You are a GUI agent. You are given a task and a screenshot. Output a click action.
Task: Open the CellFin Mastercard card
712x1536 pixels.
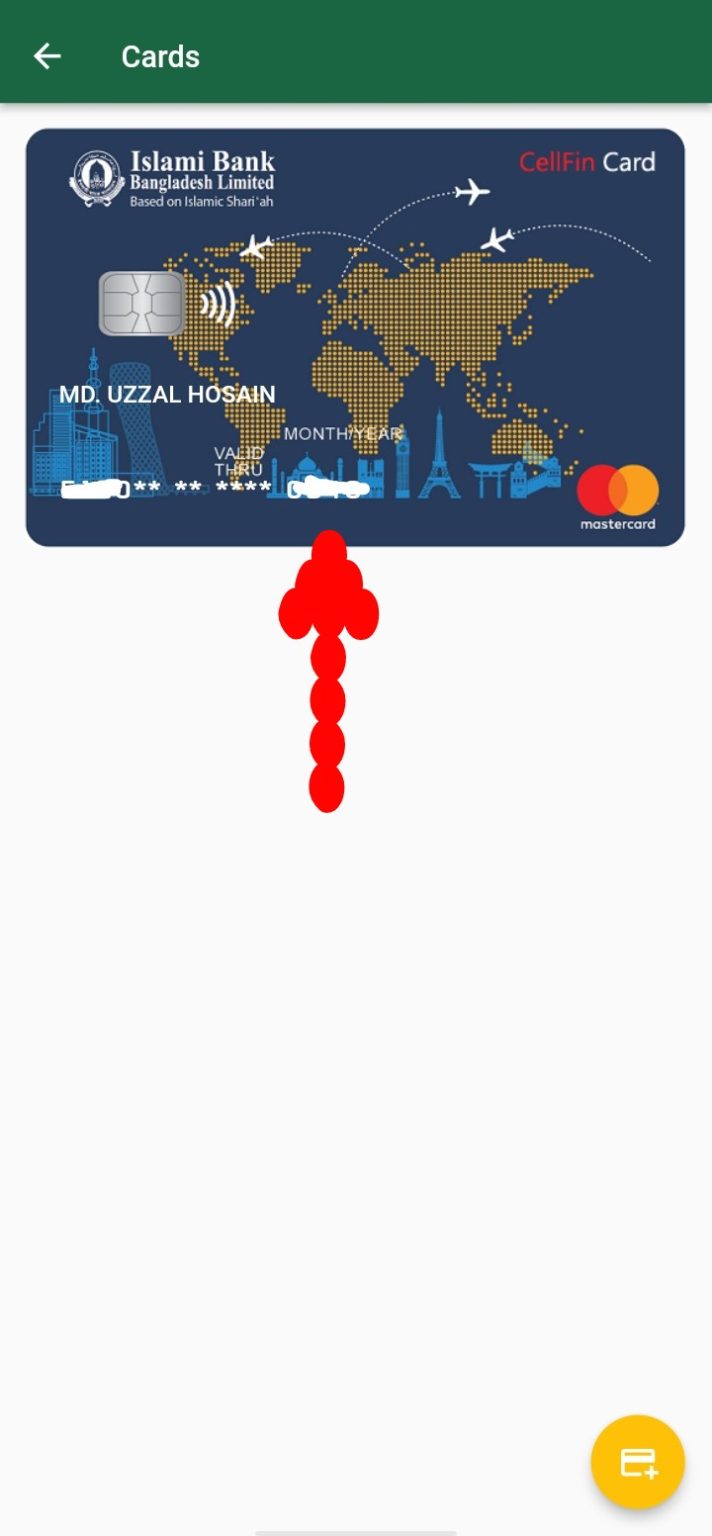(355, 337)
